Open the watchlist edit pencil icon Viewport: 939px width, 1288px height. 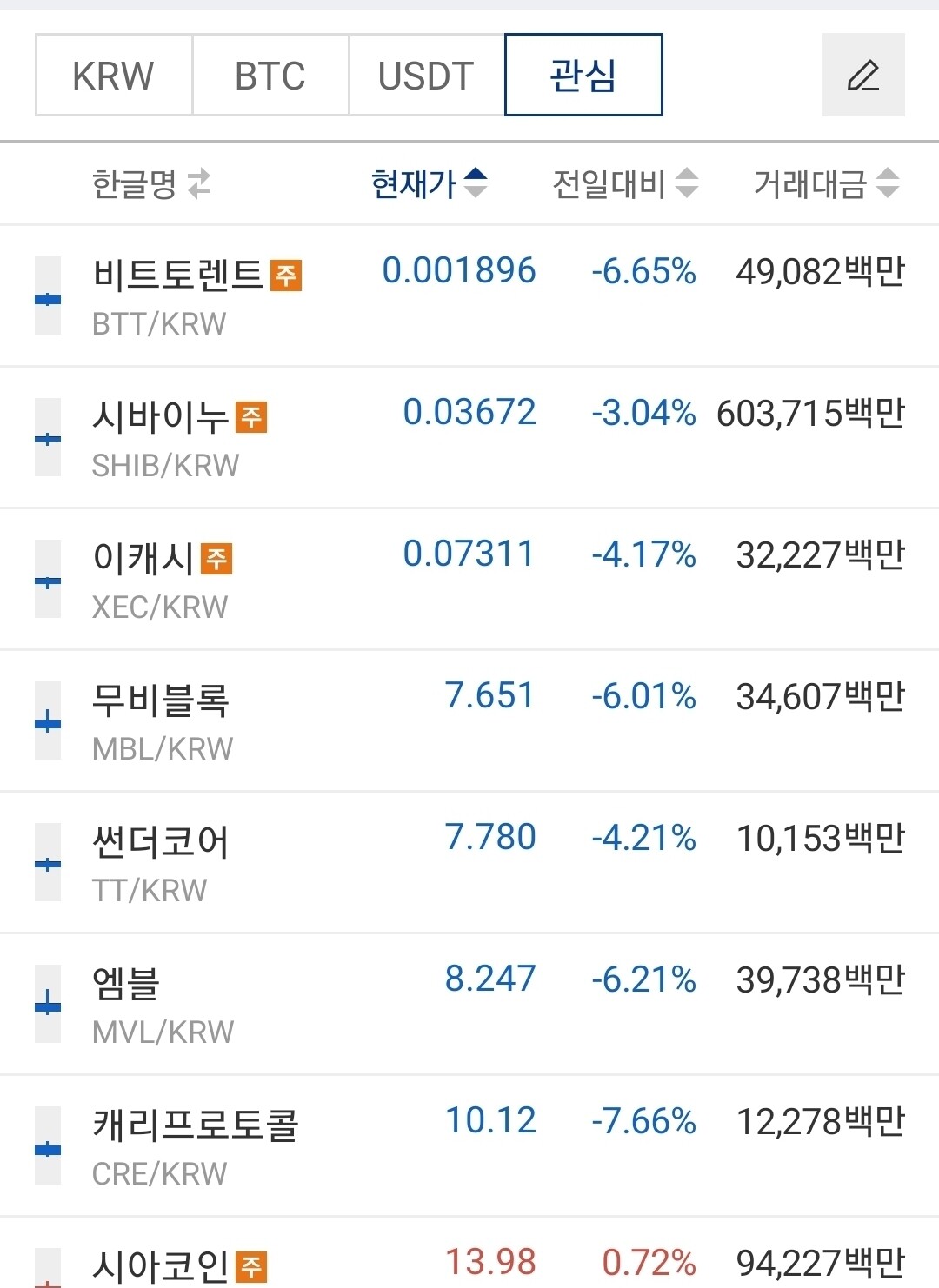[x=862, y=75]
